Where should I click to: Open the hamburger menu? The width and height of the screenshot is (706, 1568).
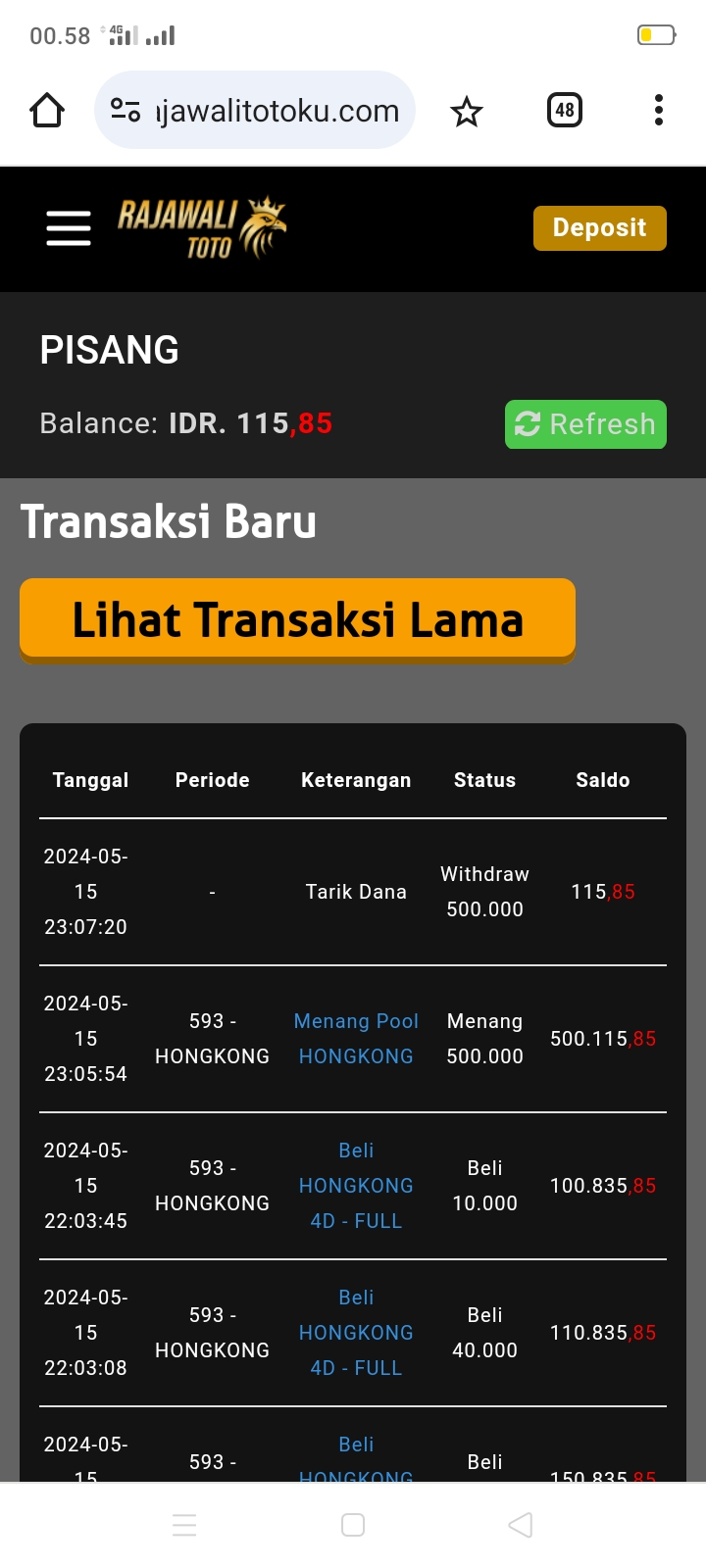click(x=69, y=228)
